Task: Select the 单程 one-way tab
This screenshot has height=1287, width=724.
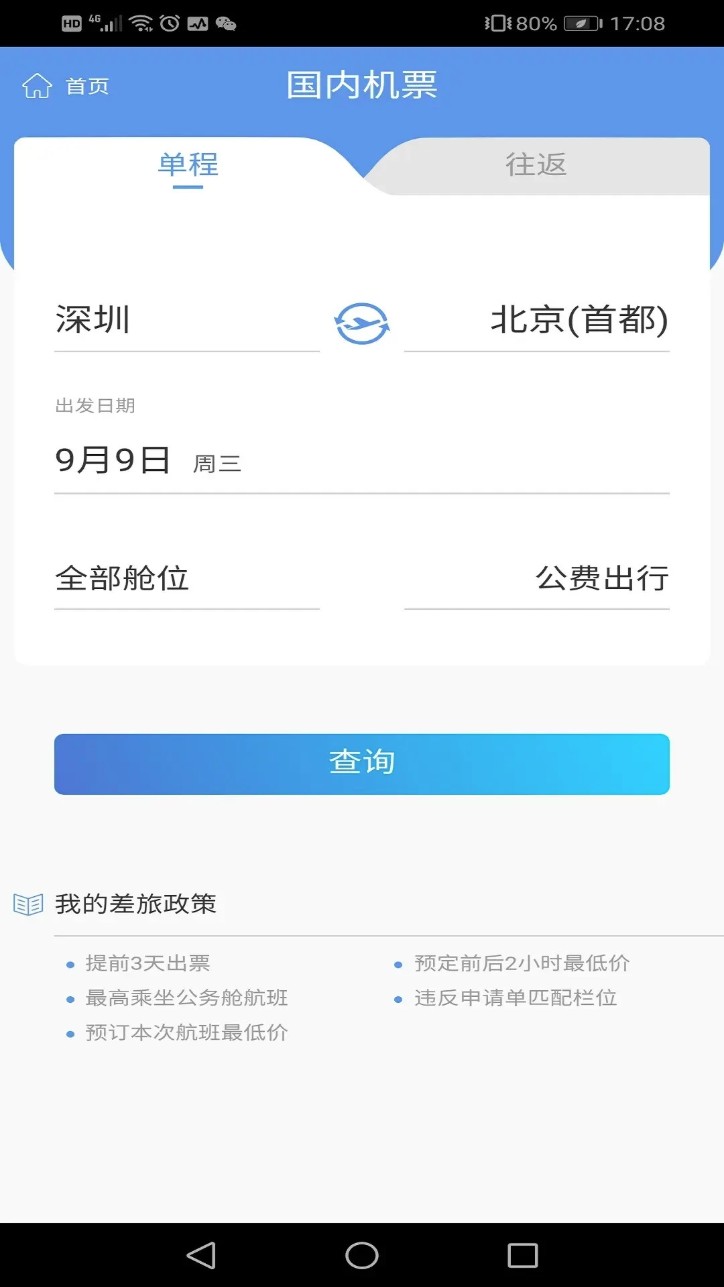Action: pyautogui.click(x=186, y=165)
